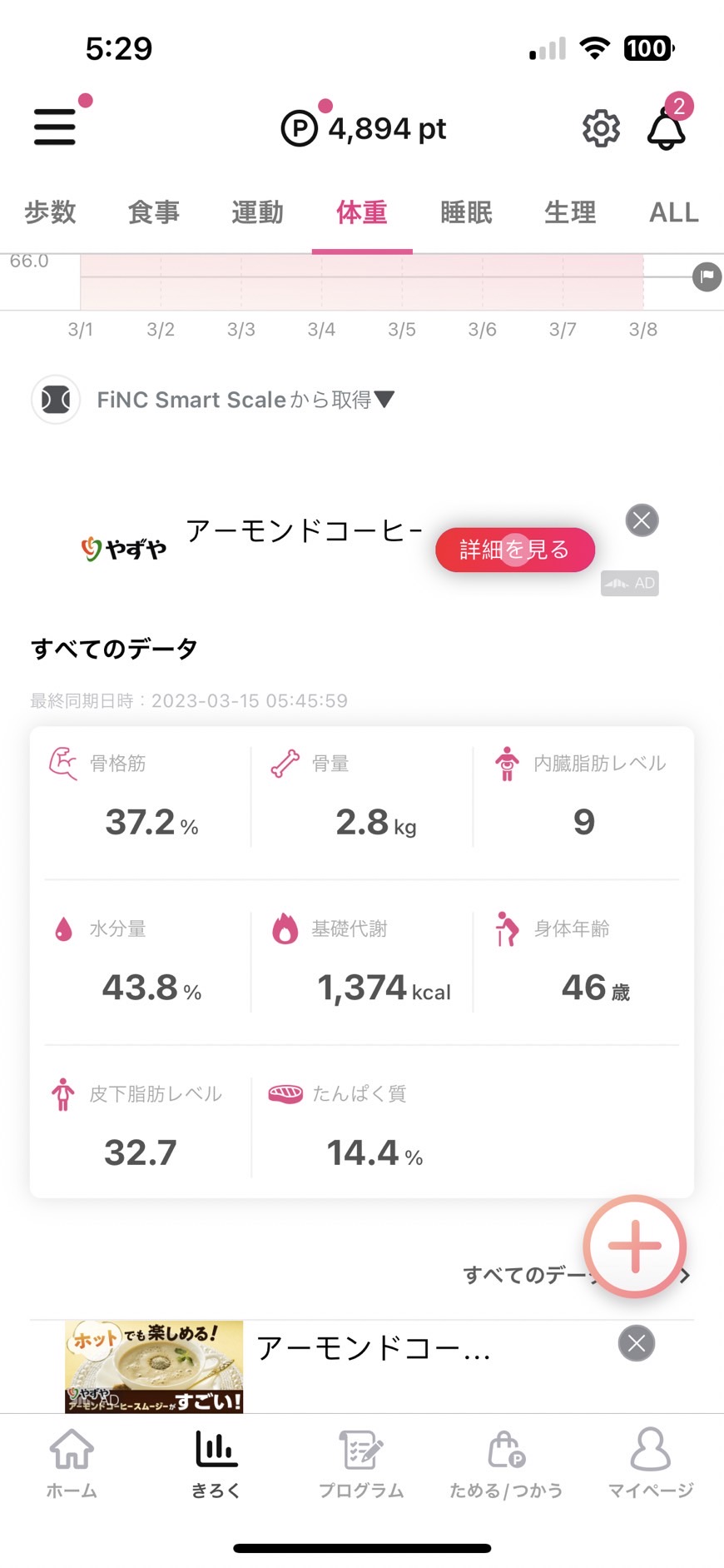Switch to the 運動 tab
724x1568 pixels.
[258, 212]
